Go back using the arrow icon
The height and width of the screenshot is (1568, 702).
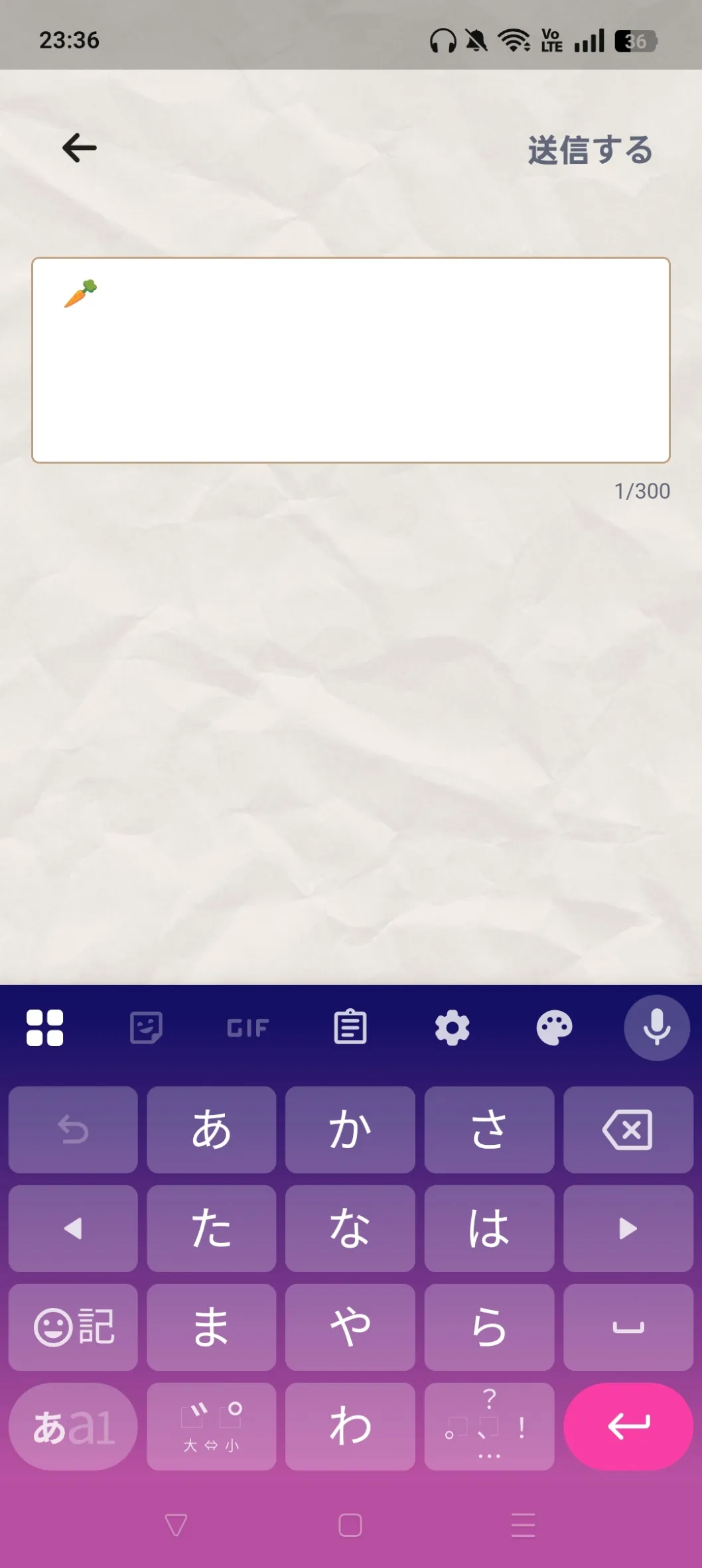pyautogui.click(x=80, y=148)
